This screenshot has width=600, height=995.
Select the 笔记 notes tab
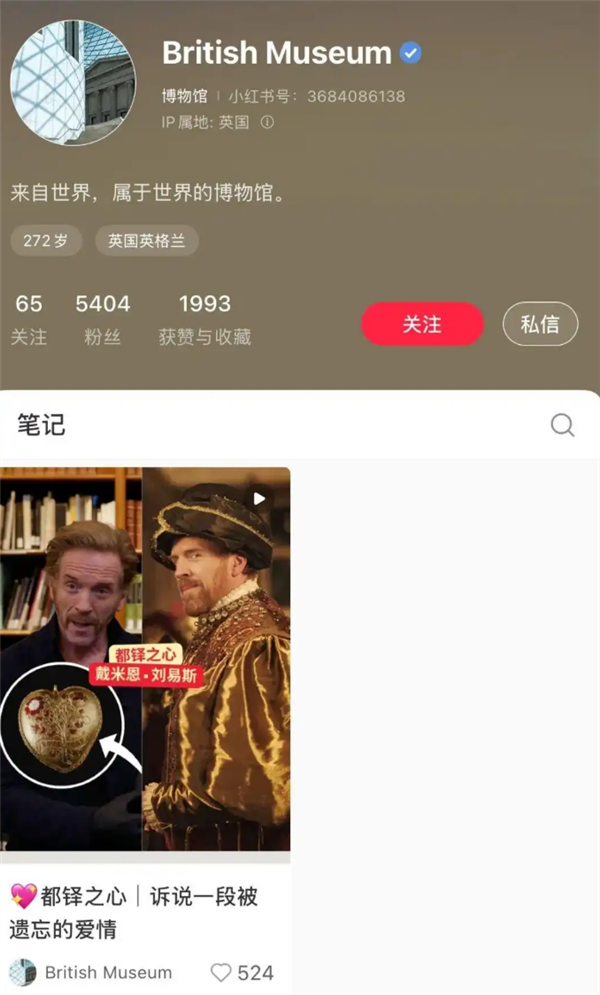click(42, 425)
